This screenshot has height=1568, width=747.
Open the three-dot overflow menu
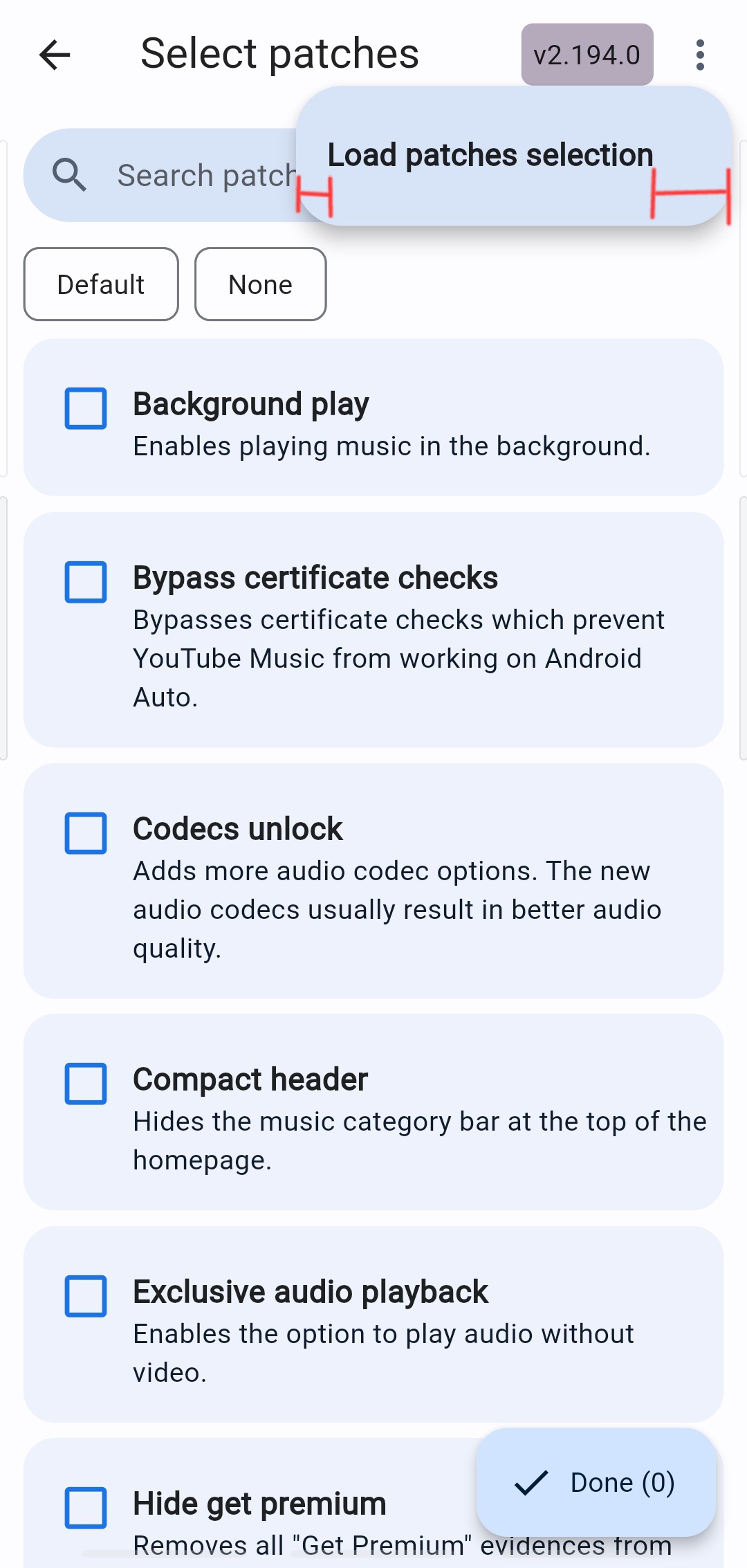[700, 54]
